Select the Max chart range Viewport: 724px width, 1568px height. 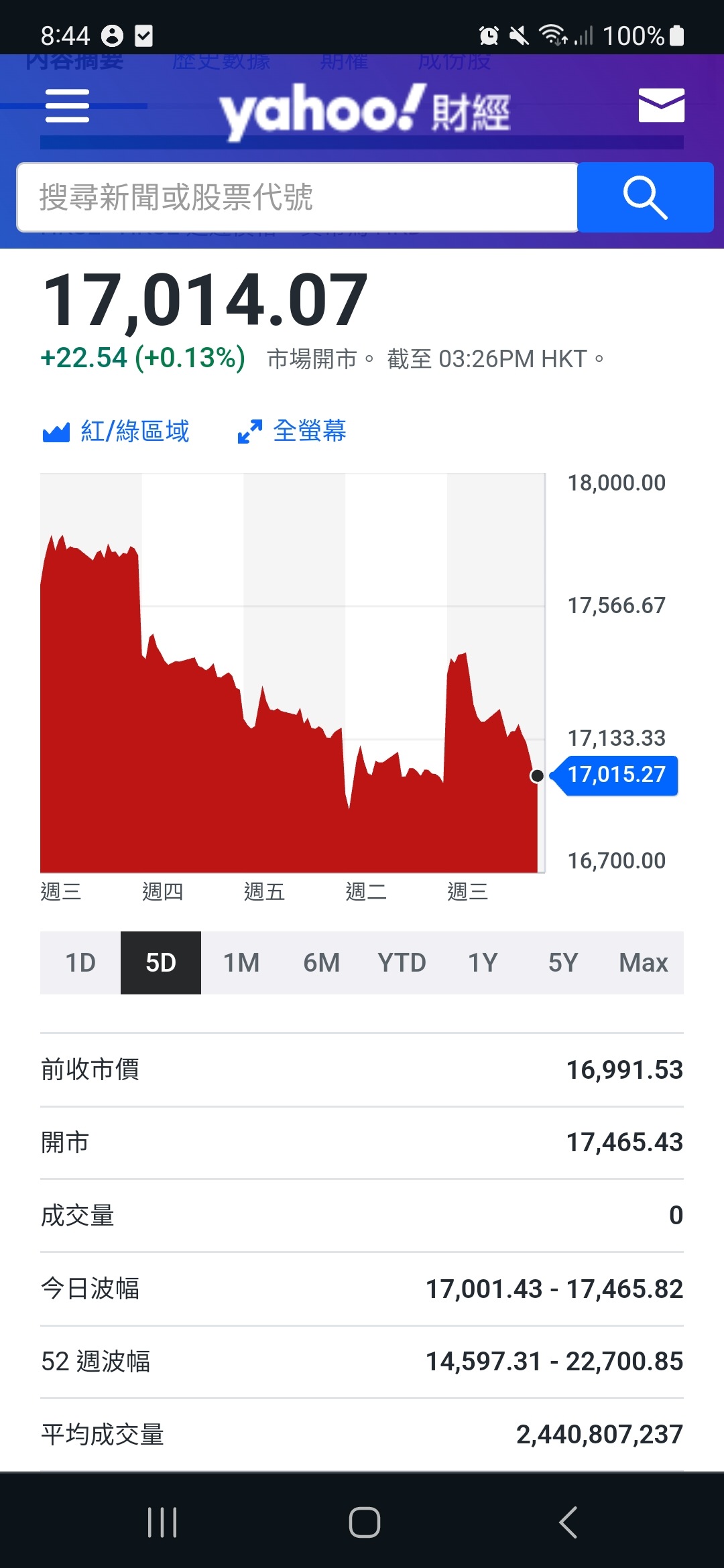pos(644,963)
